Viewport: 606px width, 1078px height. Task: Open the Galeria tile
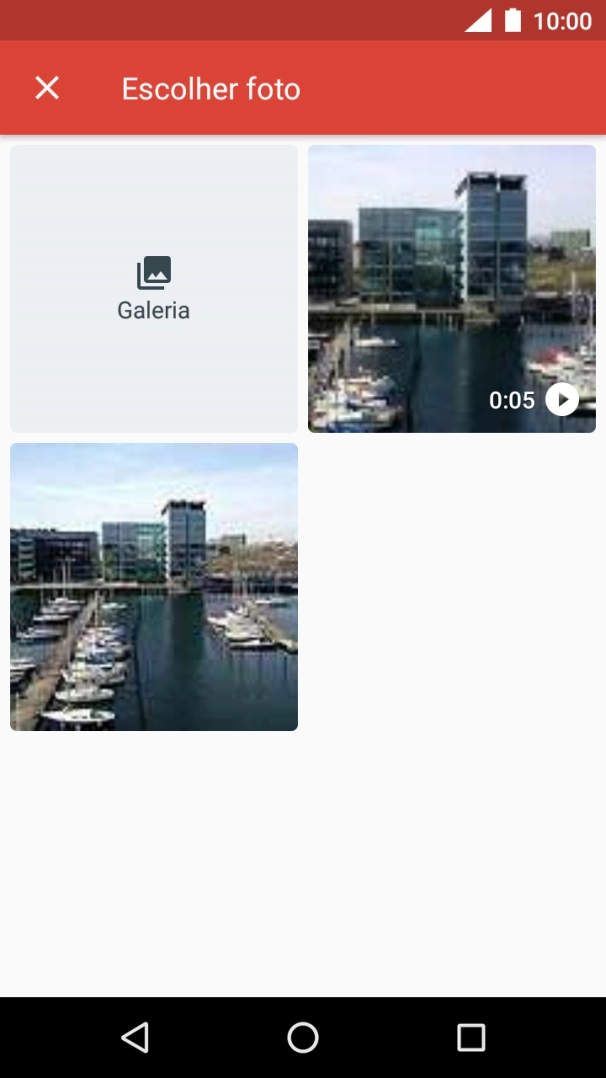click(x=154, y=289)
